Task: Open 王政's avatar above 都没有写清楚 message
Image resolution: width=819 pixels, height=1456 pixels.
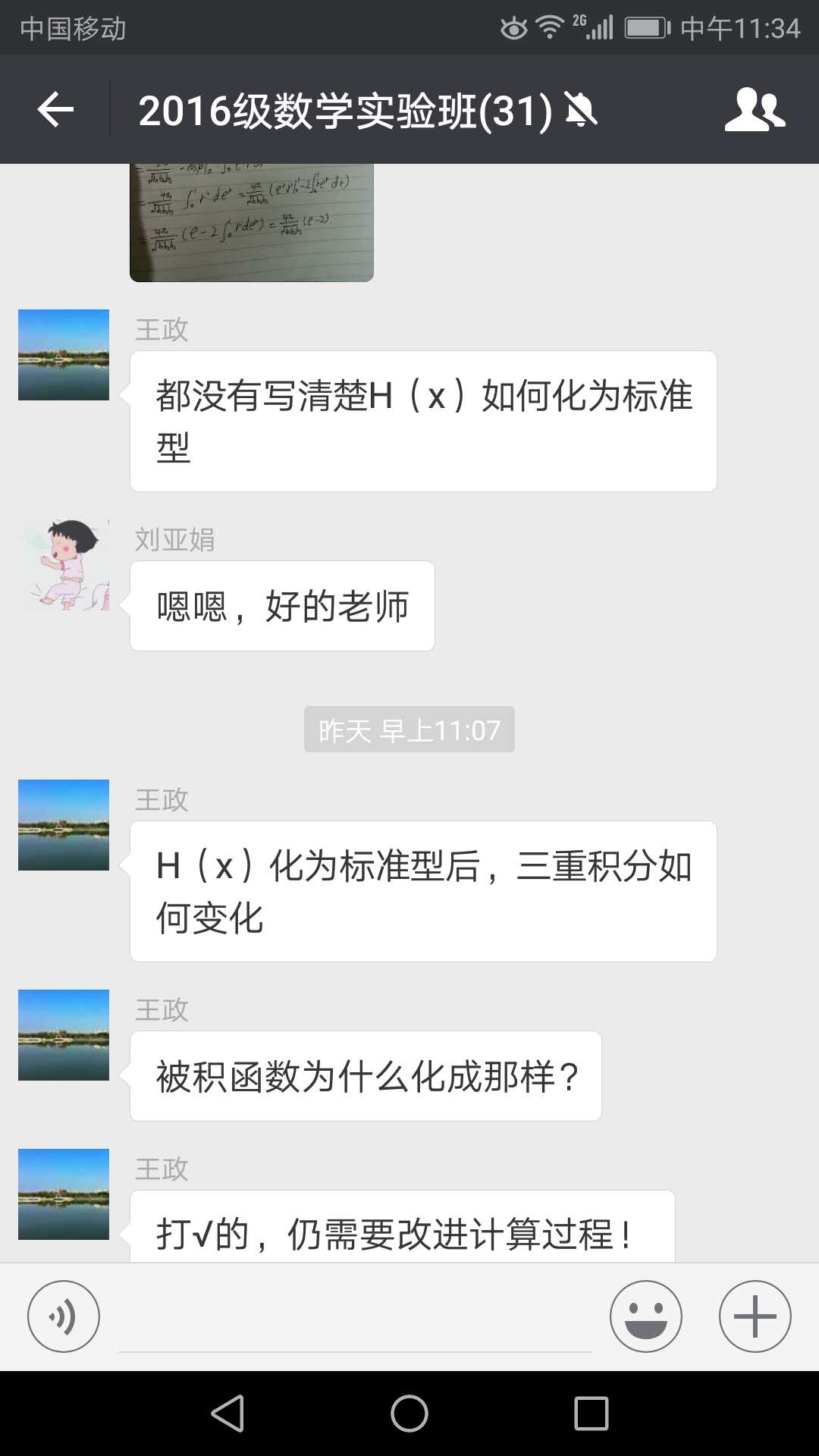Action: pyautogui.click(x=64, y=355)
